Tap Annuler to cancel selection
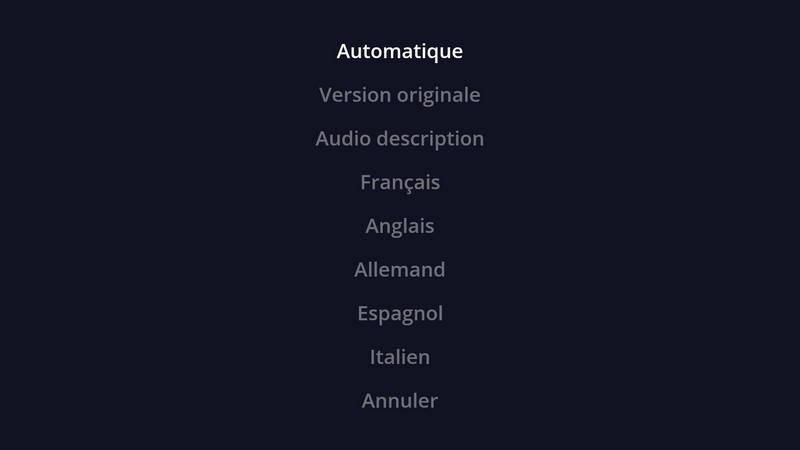This screenshot has height=450, width=800. tap(399, 401)
